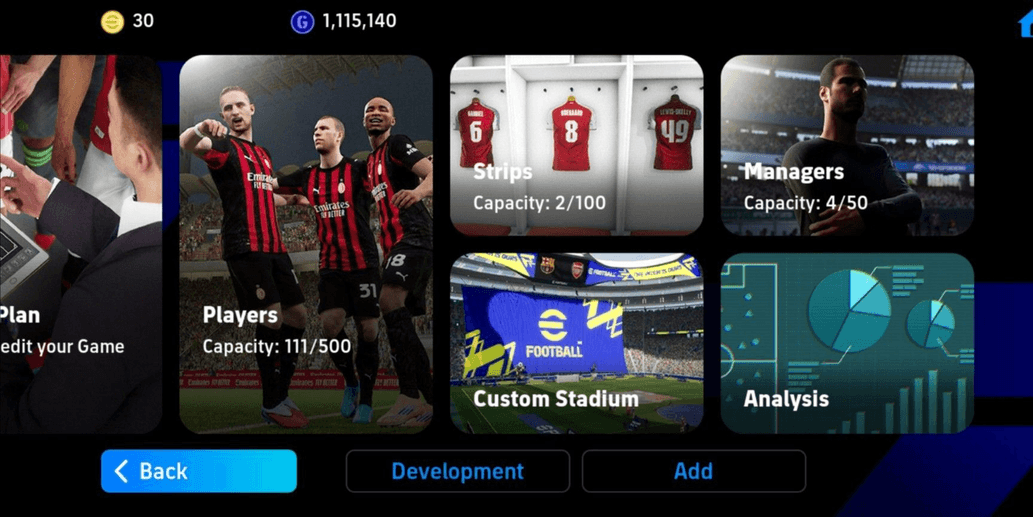Open the Analysis tile
The width and height of the screenshot is (1033, 517).
click(x=847, y=343)
